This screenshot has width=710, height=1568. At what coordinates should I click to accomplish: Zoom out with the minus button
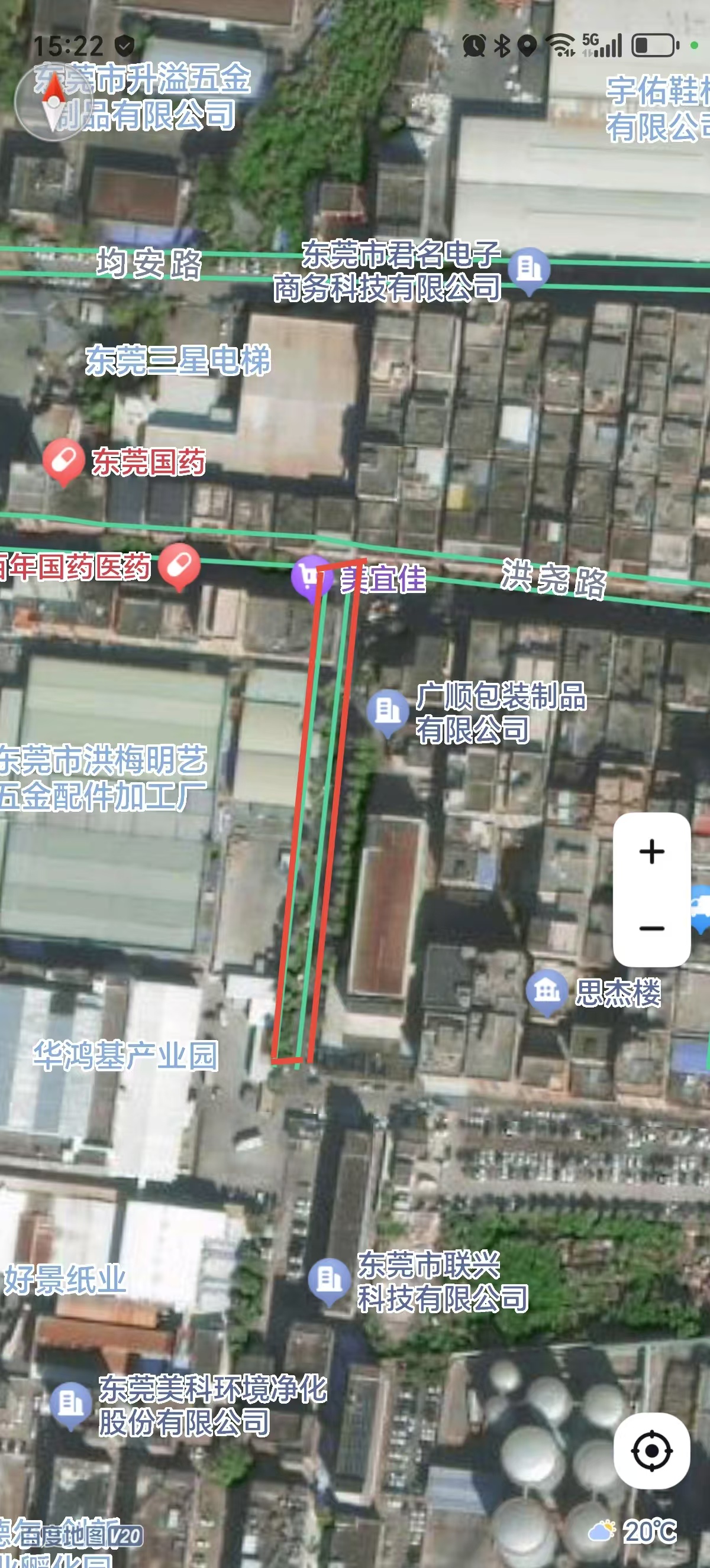(x=651, y=928)
